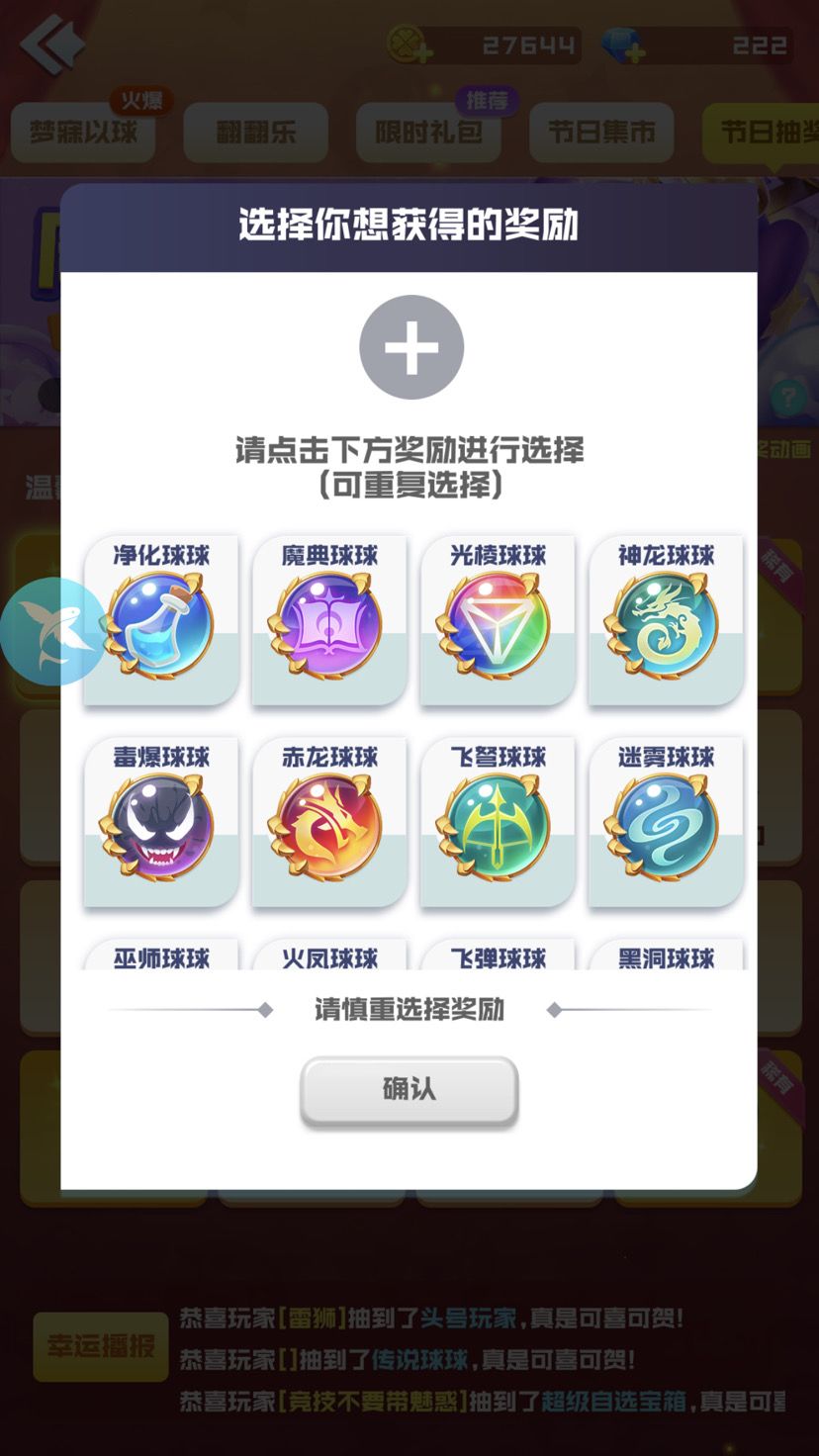Select the 净化球球 reward icon
The height and width of the screenshot is (1456, 819).
click(x=160, y=623)
